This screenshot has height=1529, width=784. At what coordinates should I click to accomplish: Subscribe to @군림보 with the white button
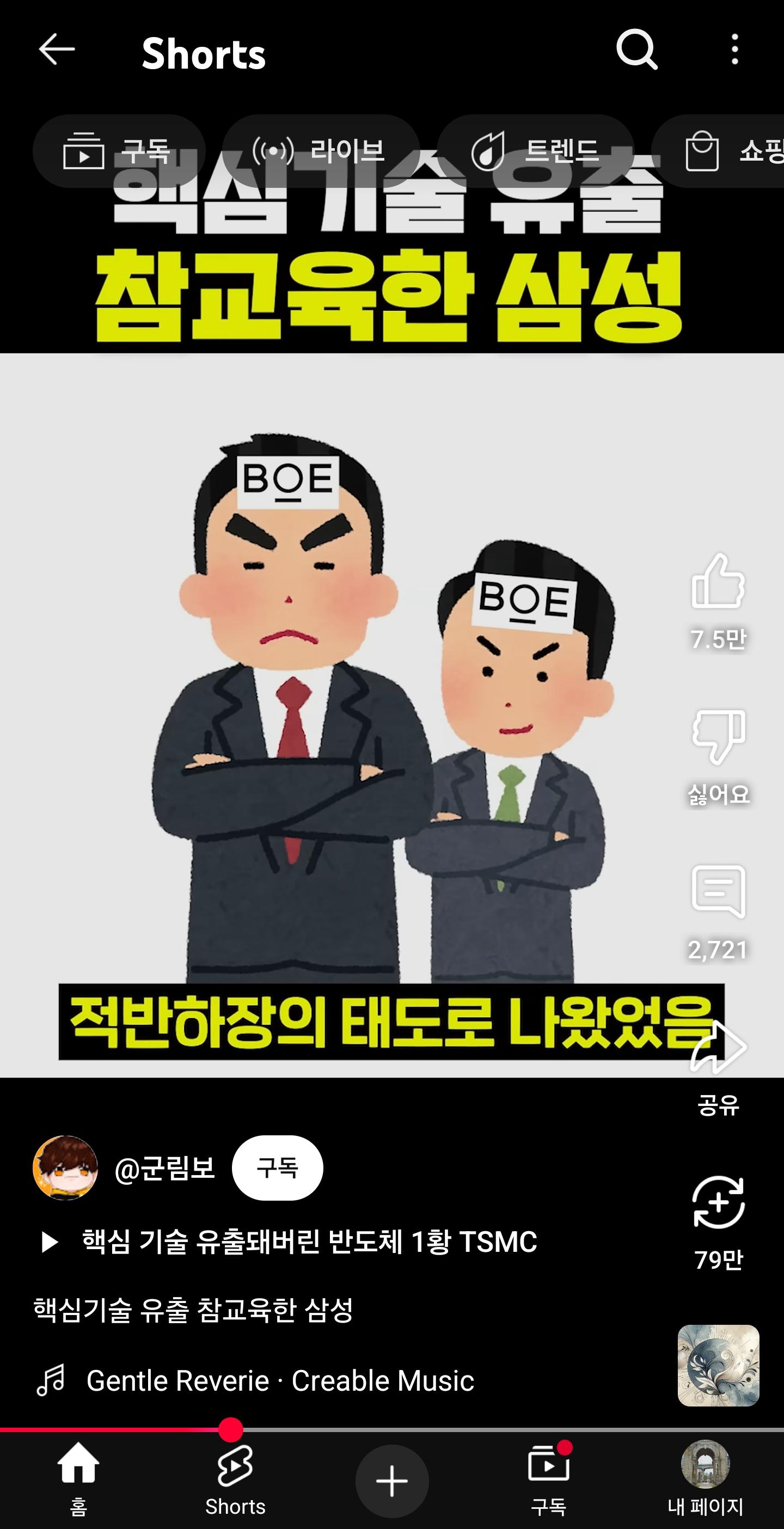coord(277,1167)
